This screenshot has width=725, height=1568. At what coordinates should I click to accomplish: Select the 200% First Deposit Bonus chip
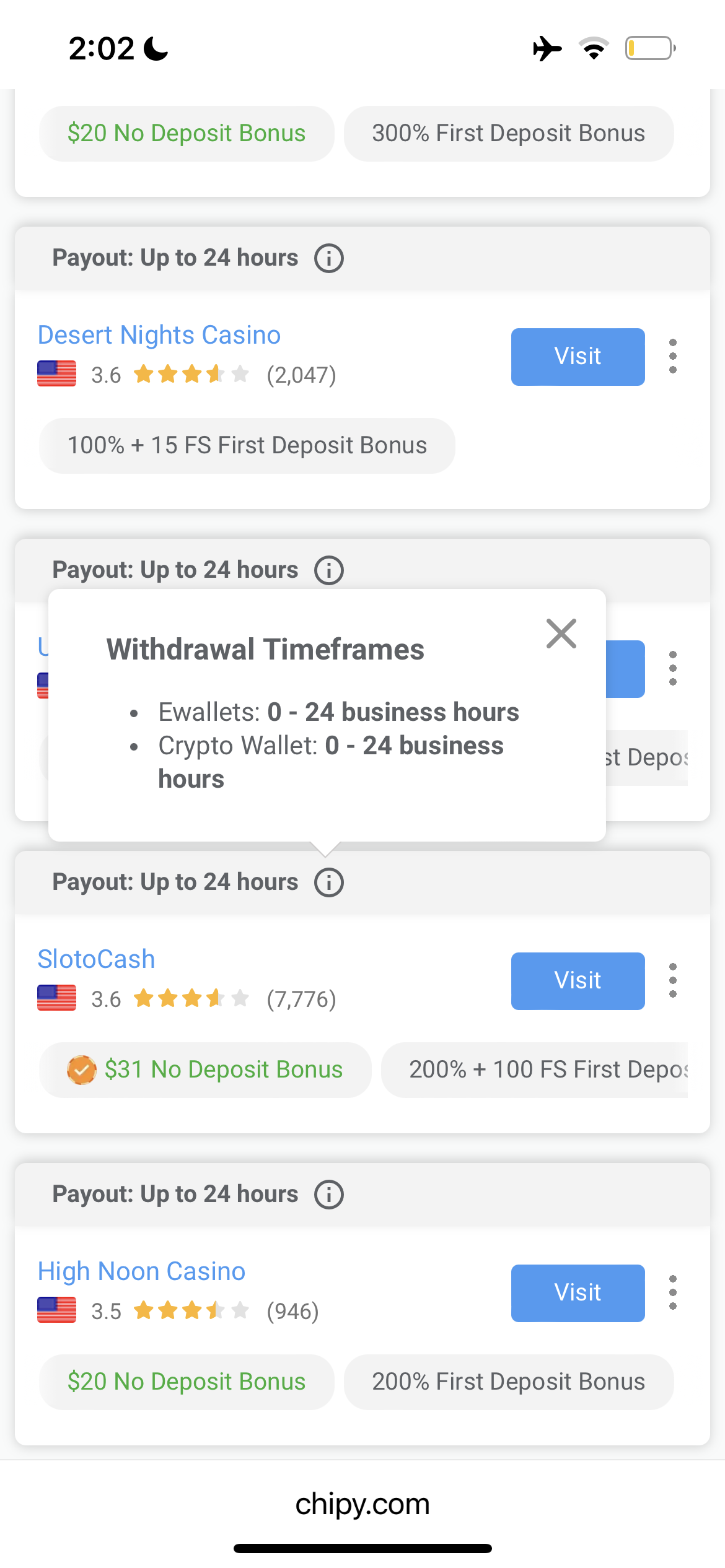508,1382
